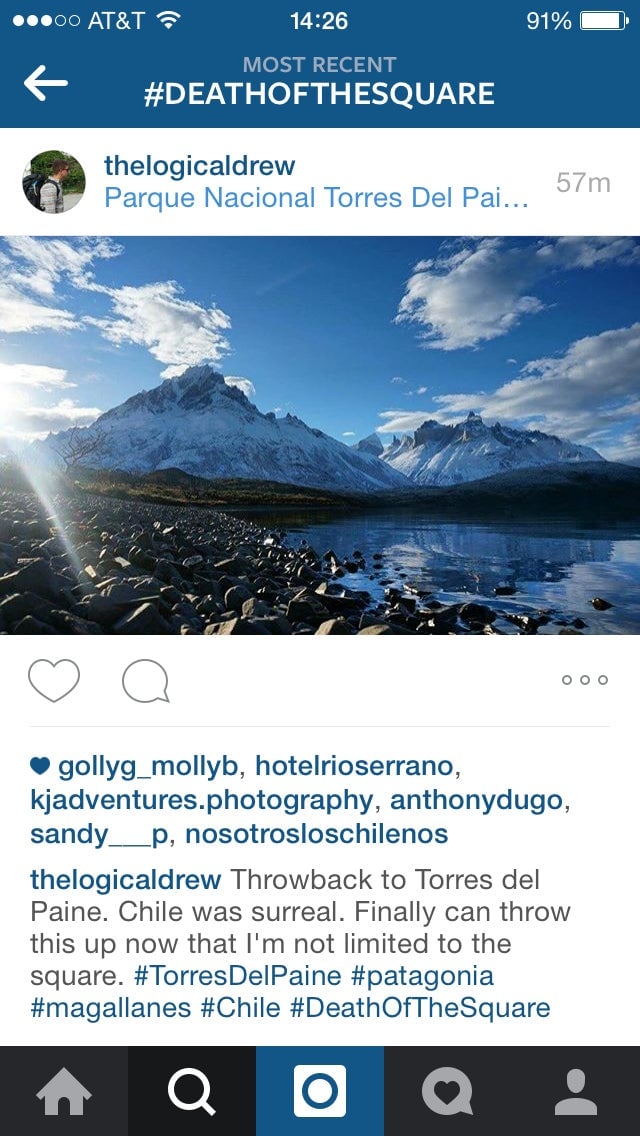
Task: Go to the profile tab
Action: (575, 1091)
